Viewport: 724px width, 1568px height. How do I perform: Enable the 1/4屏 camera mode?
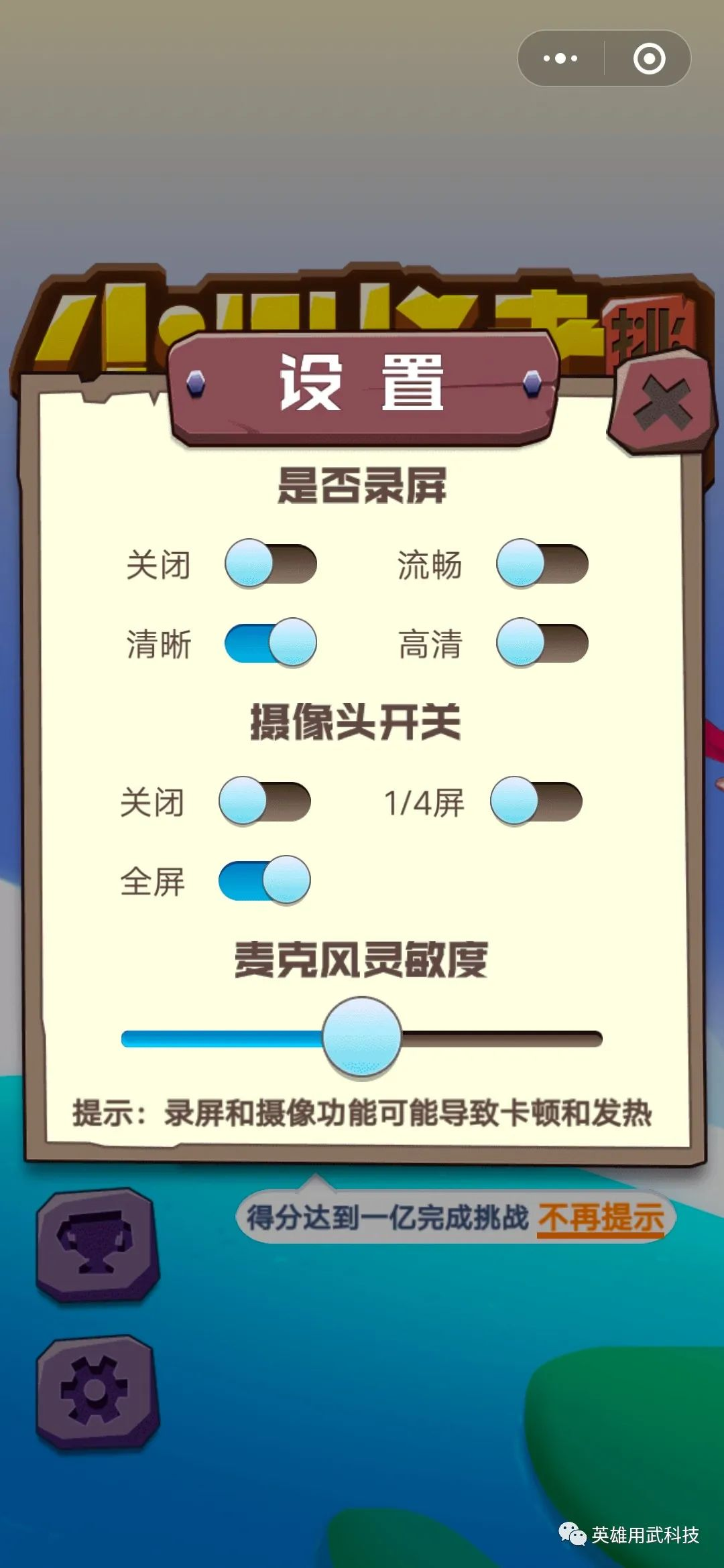536,801
